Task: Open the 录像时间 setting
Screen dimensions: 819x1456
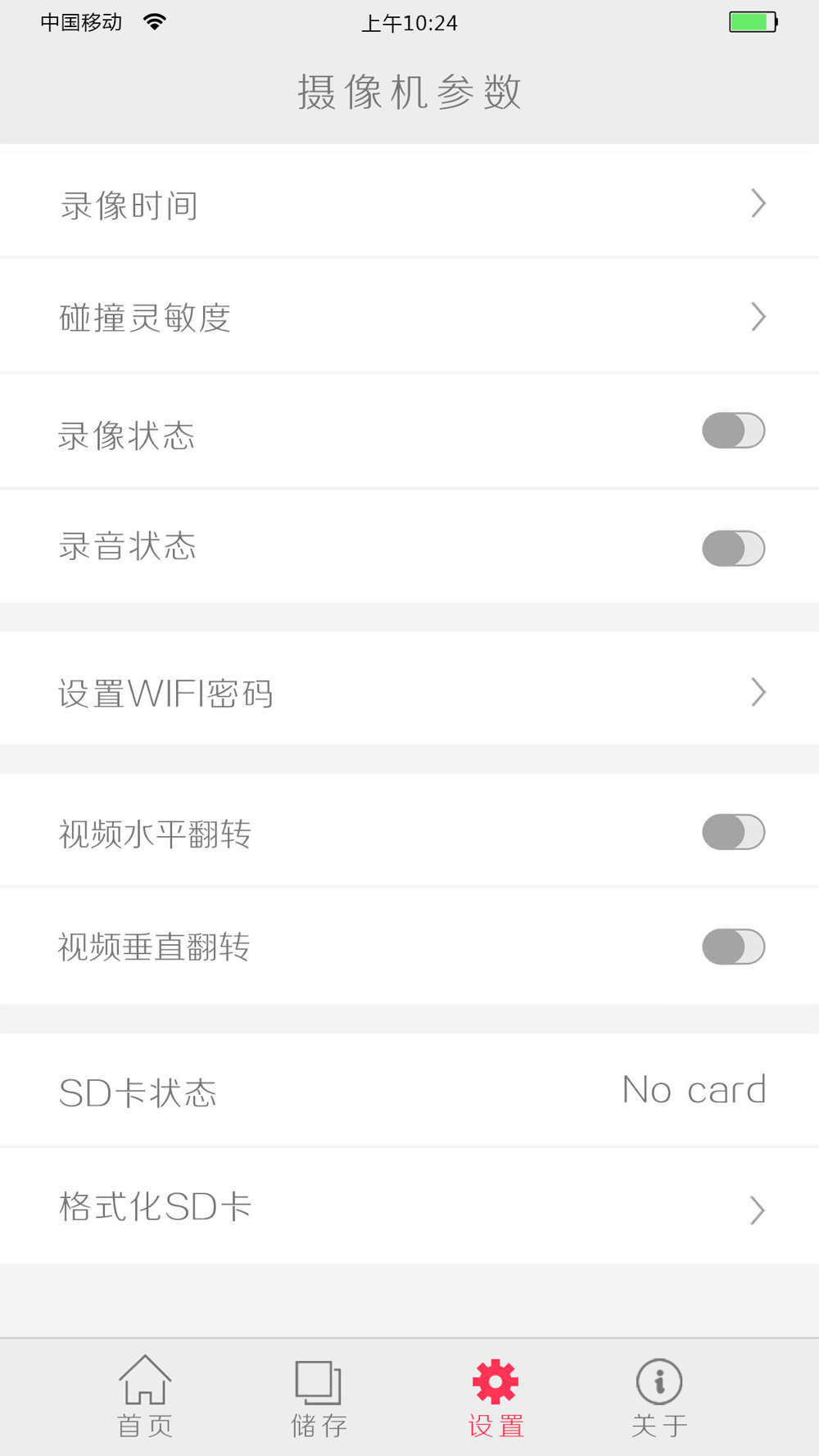Action: coord(409,204)
